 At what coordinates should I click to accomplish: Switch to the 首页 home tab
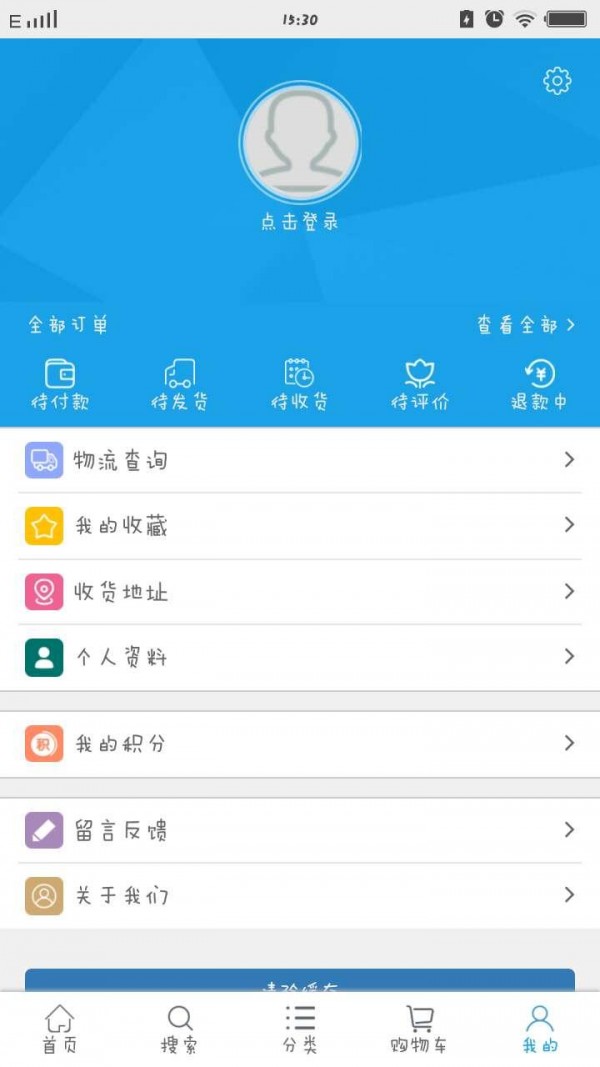coord(60,1030)
